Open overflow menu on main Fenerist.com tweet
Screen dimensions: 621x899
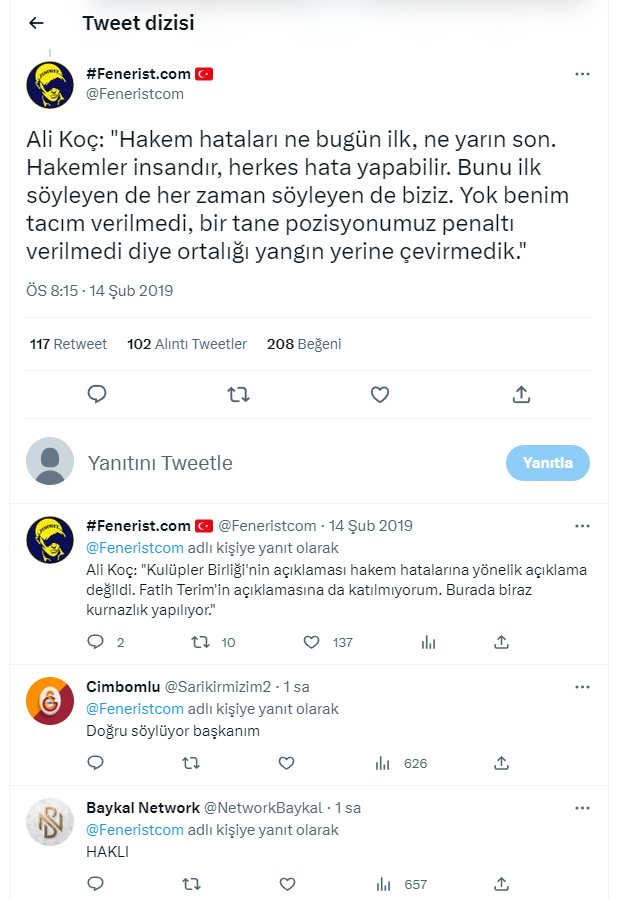coord(582,74)
